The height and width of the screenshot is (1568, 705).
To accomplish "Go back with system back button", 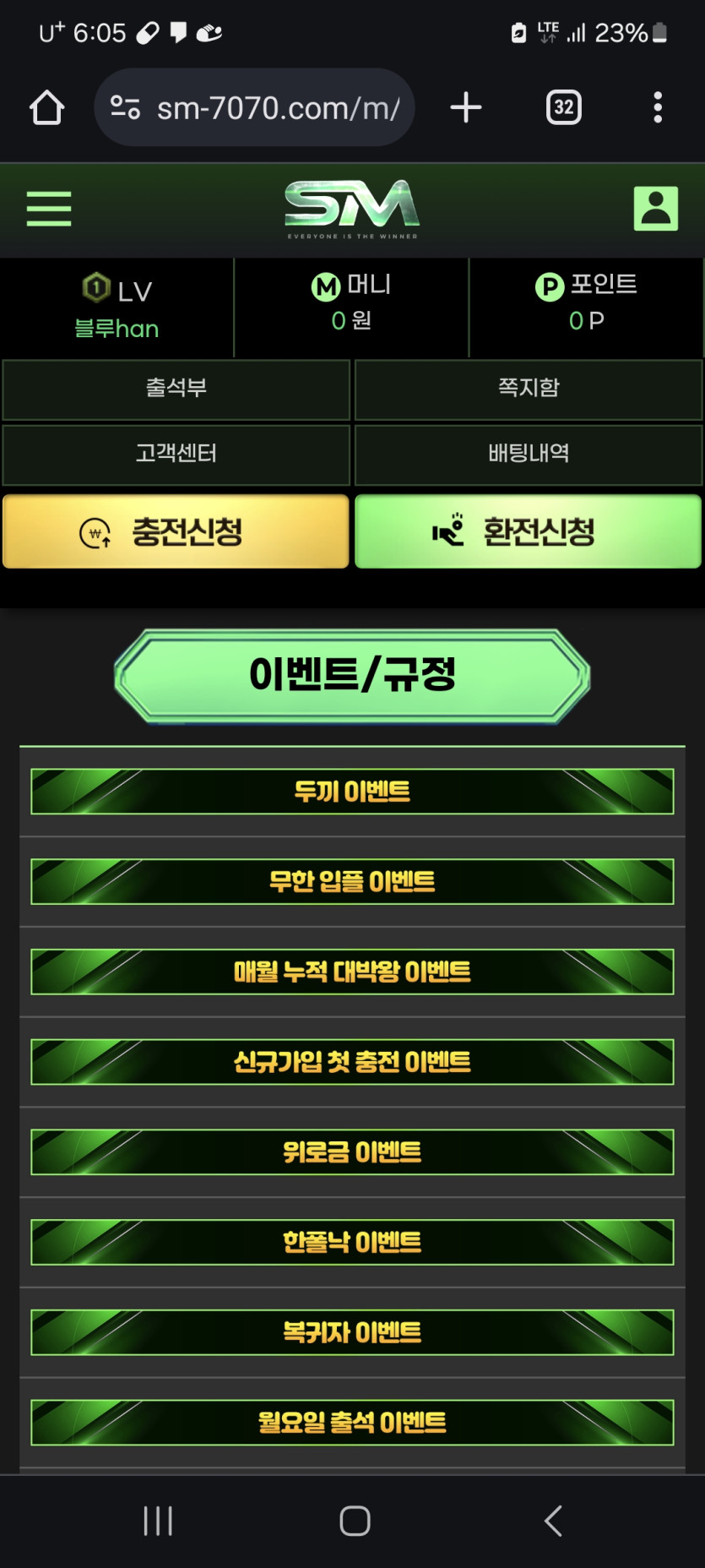I will pos(553,1521).
